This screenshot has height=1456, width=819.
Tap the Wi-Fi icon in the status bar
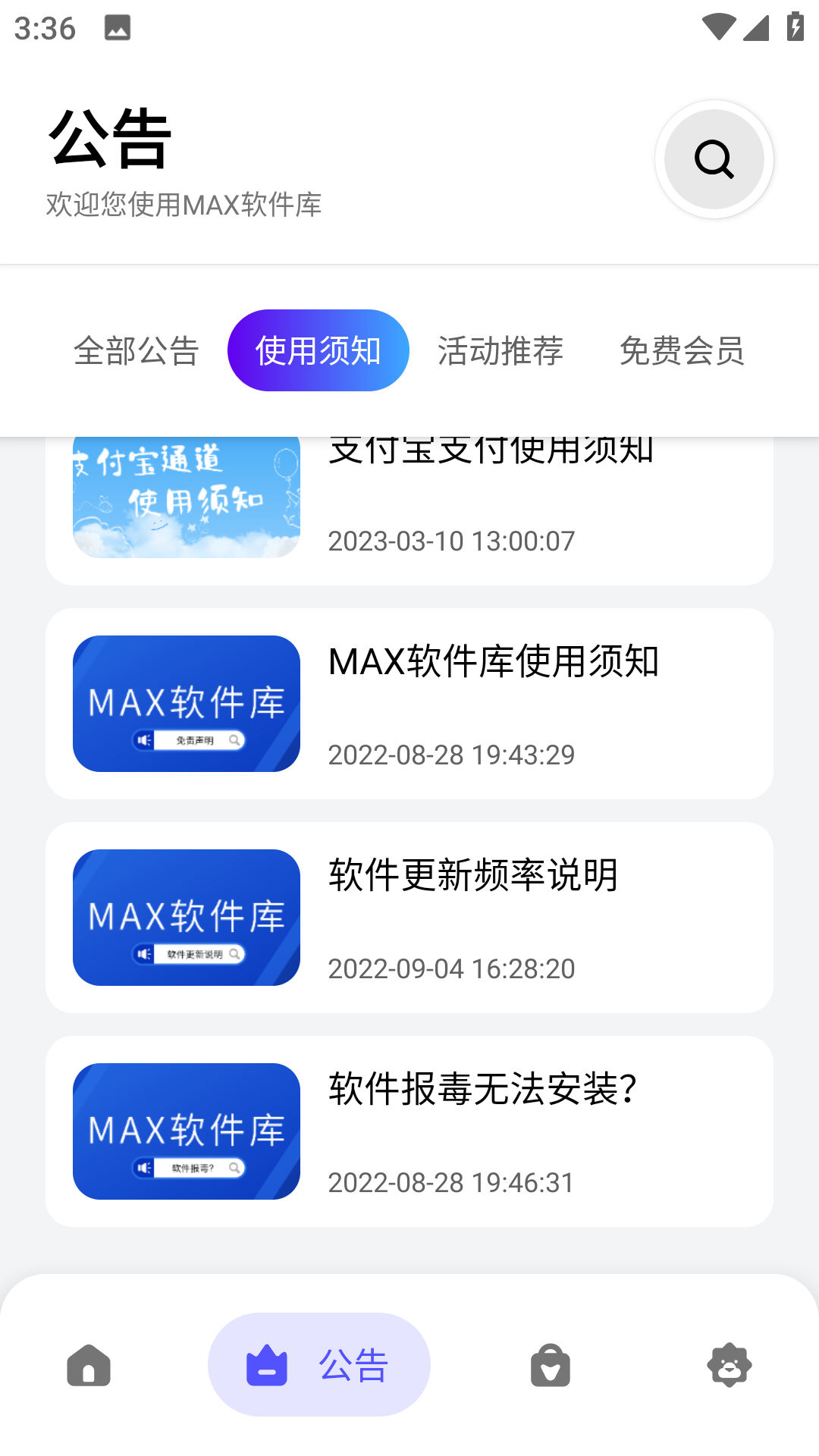pos(718,25)
